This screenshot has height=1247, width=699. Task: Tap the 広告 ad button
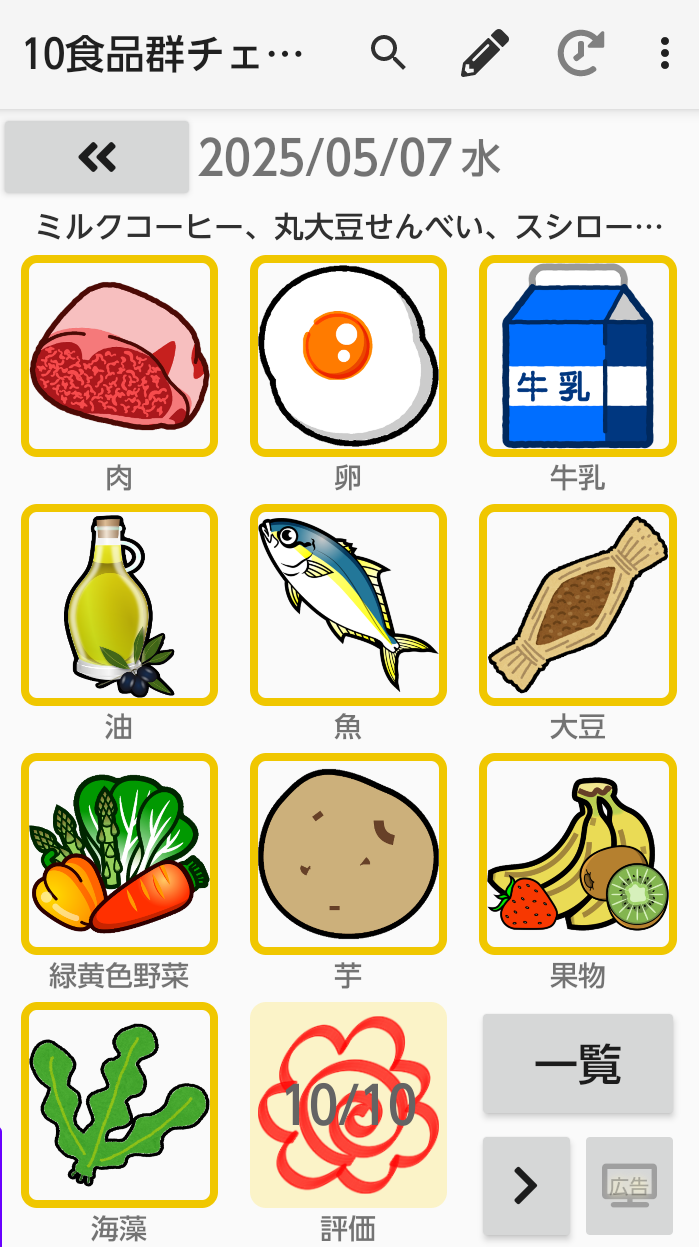[x=629, y=1185]
